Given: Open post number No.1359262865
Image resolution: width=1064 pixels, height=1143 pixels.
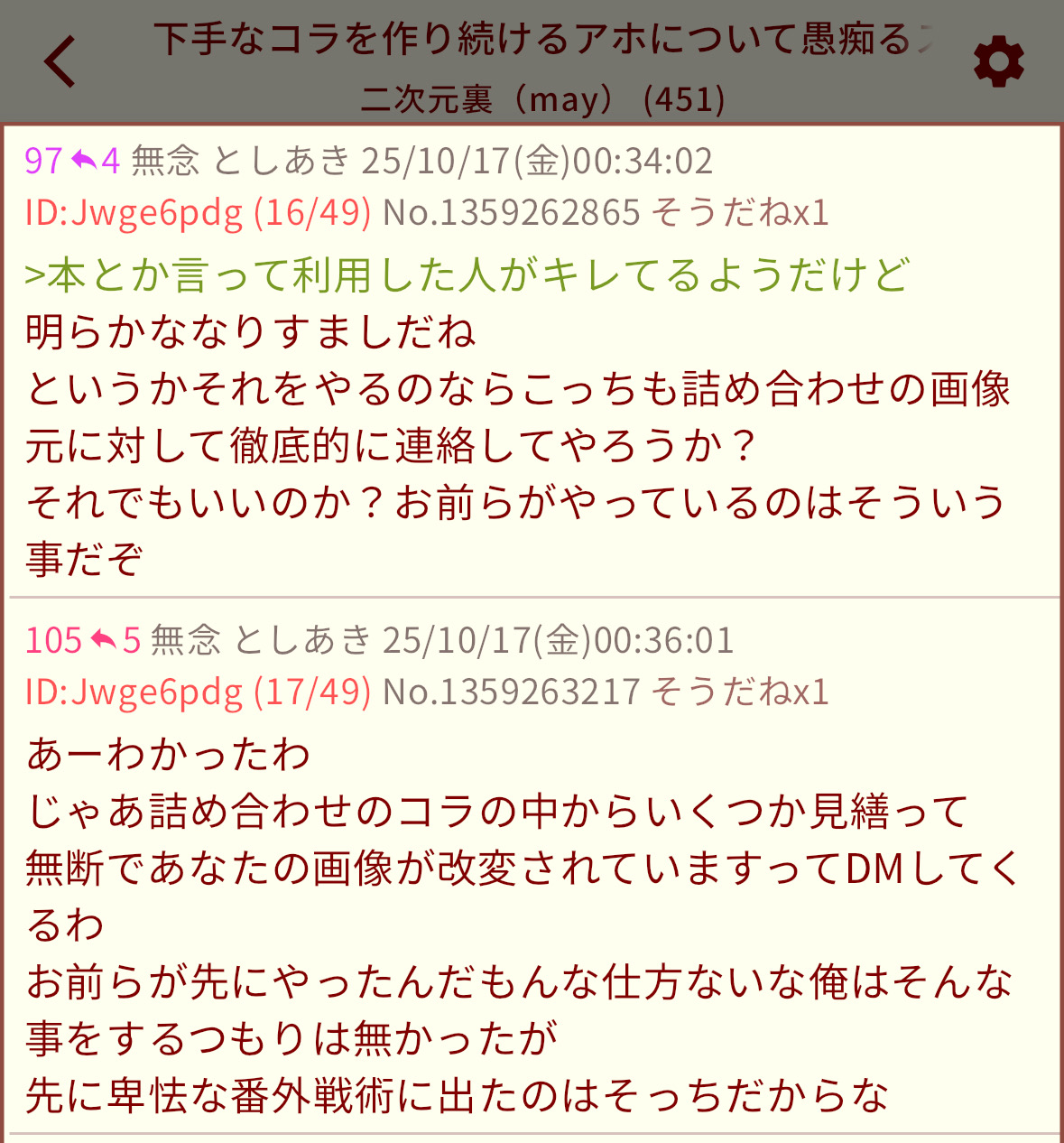Looking at the screenshot, I should click(x=511, y=213).
